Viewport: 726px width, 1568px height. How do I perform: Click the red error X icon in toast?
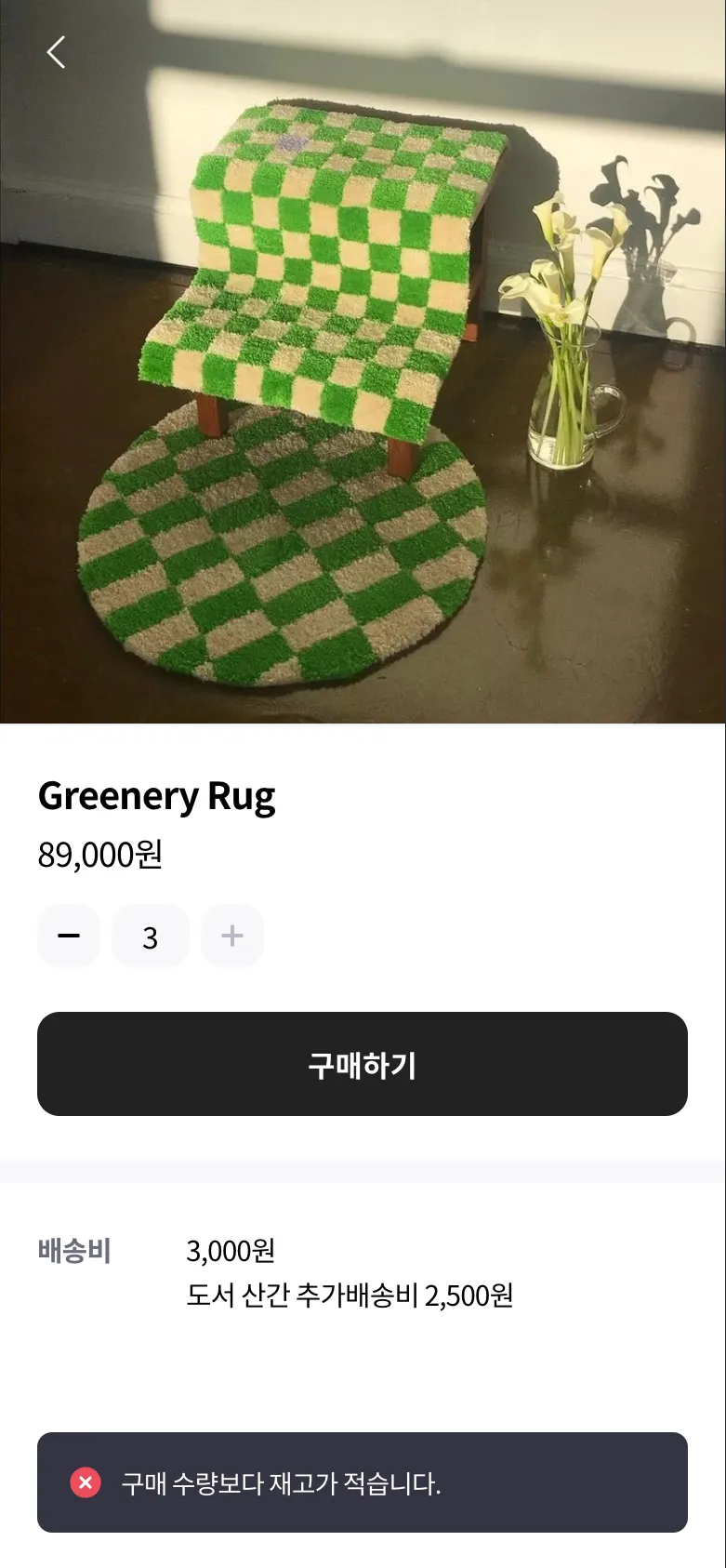85,1482
